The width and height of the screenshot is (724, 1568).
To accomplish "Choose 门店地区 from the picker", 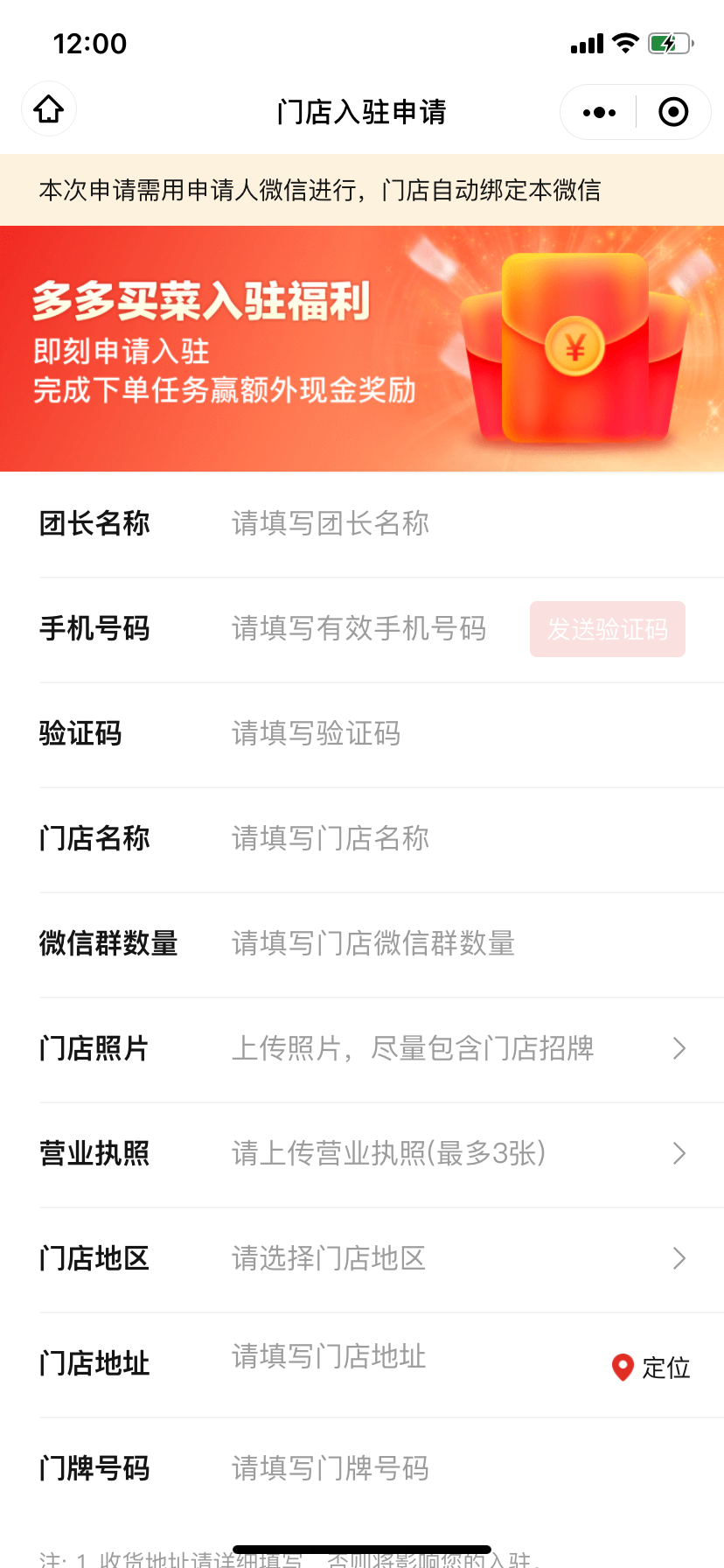I will pyautogui.click(x=455, y=1258).
